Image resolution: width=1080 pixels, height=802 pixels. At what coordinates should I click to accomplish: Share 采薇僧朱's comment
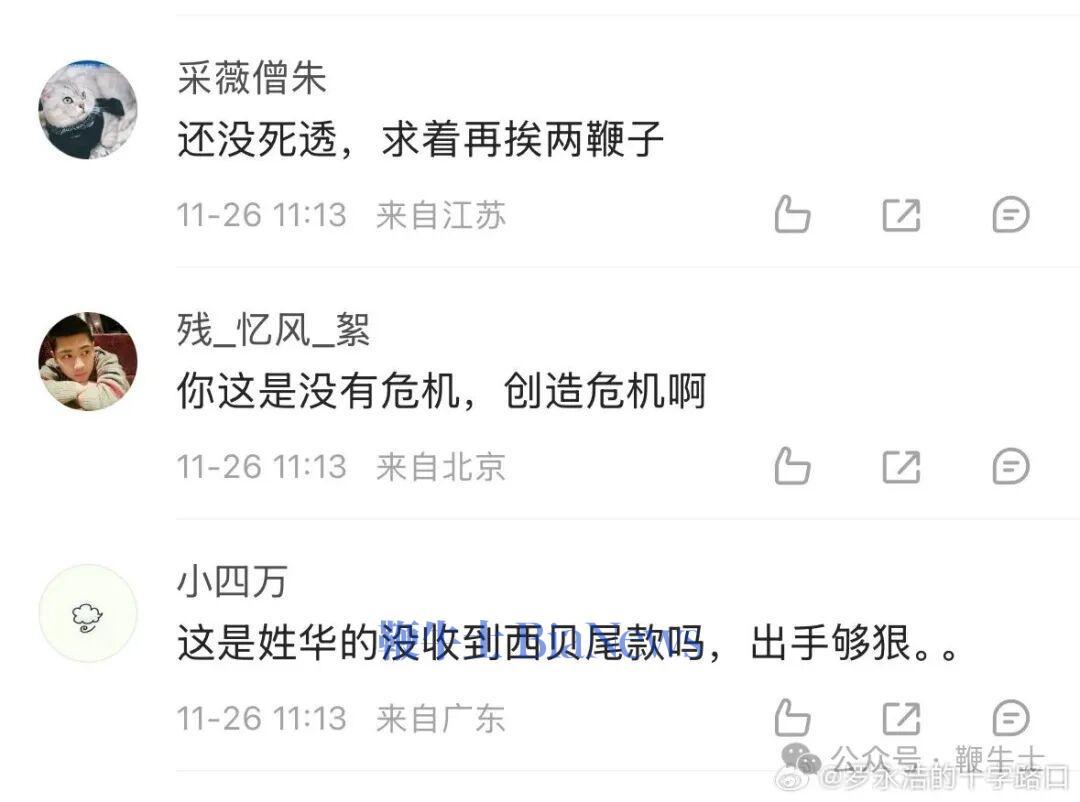(x=901, y=214)
